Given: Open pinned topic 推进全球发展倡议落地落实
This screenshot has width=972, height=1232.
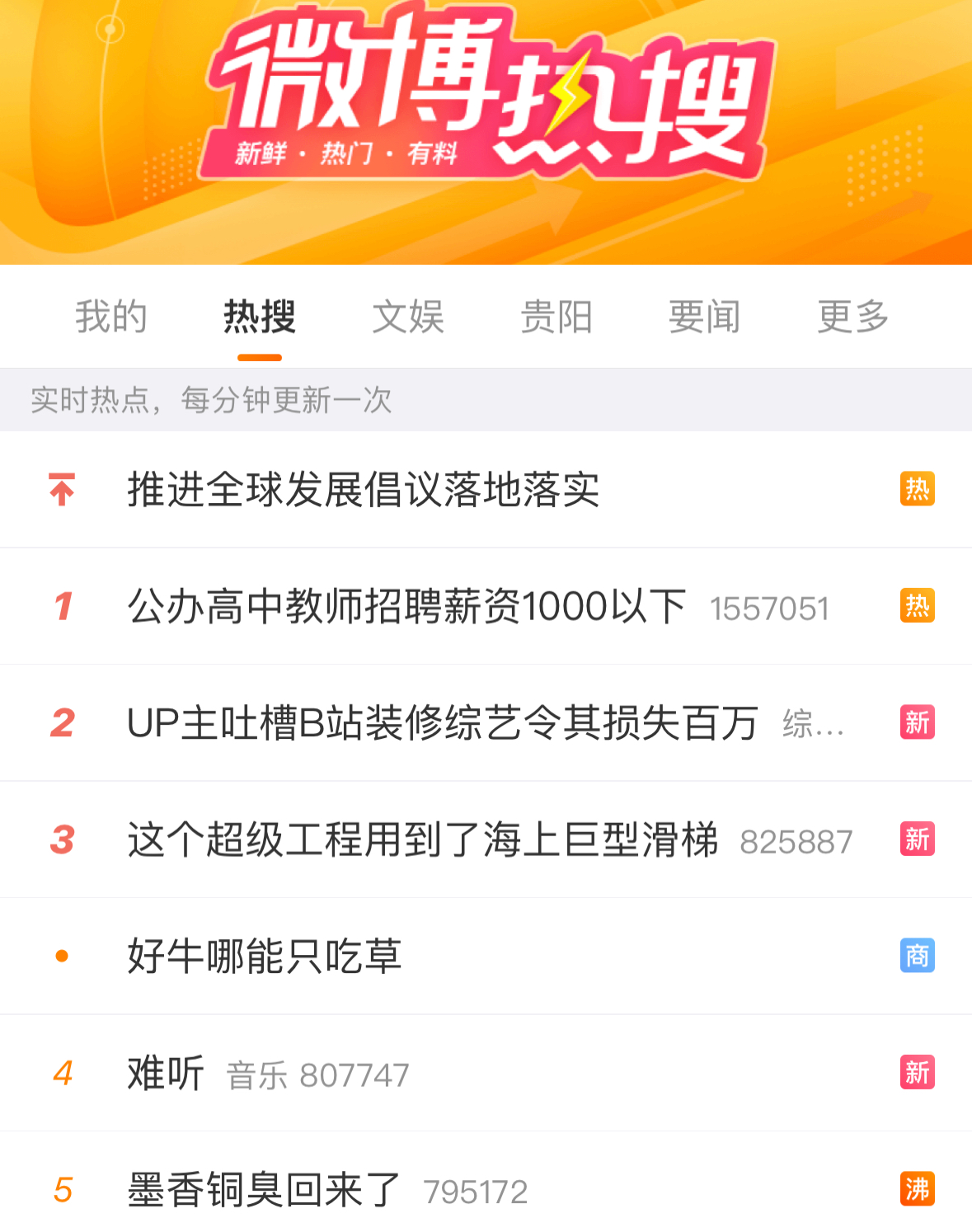Looking at the screenshot, I should 363,490.
